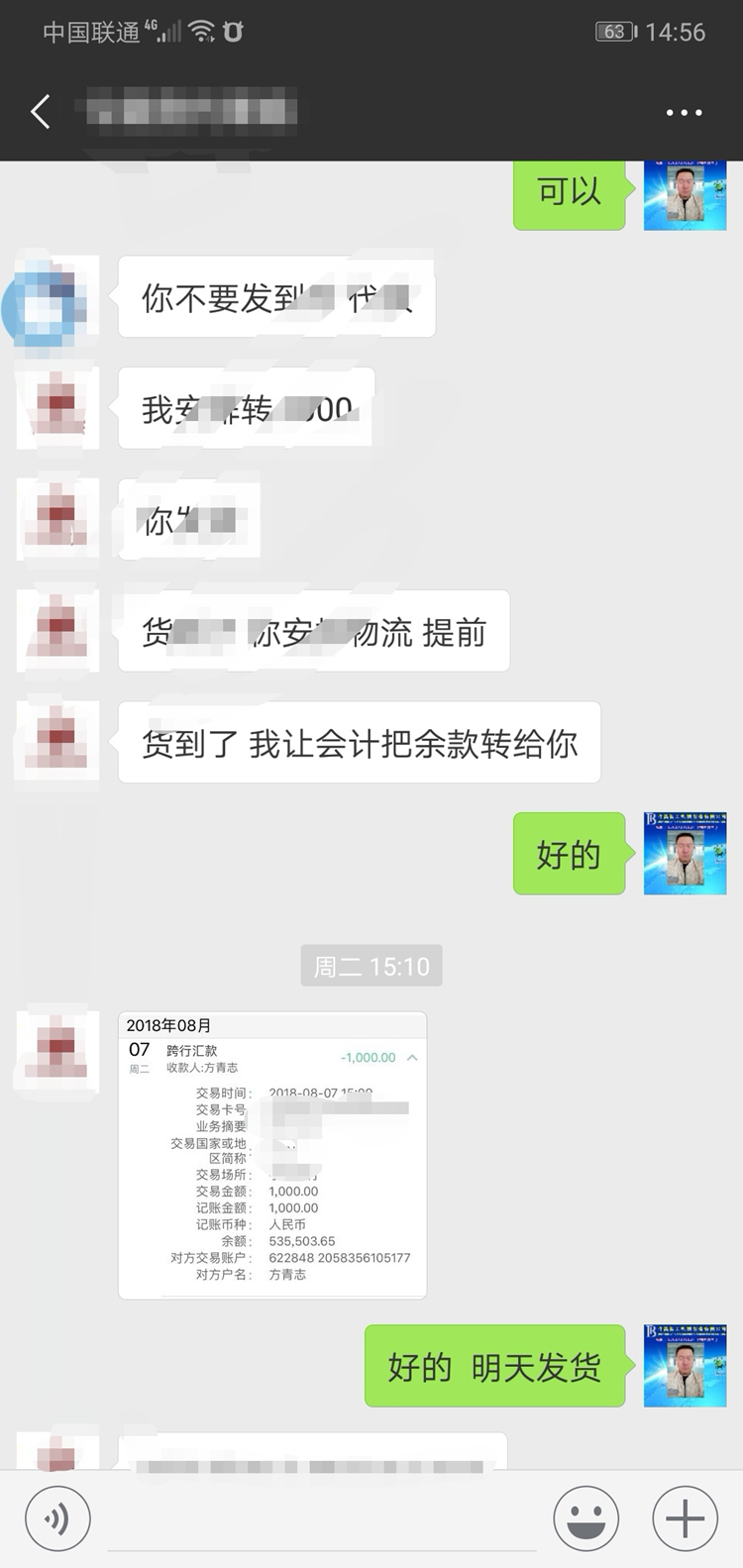Select the voice message icon in input bar
Screen dimensions: 743x1568
click(57, 1517)
